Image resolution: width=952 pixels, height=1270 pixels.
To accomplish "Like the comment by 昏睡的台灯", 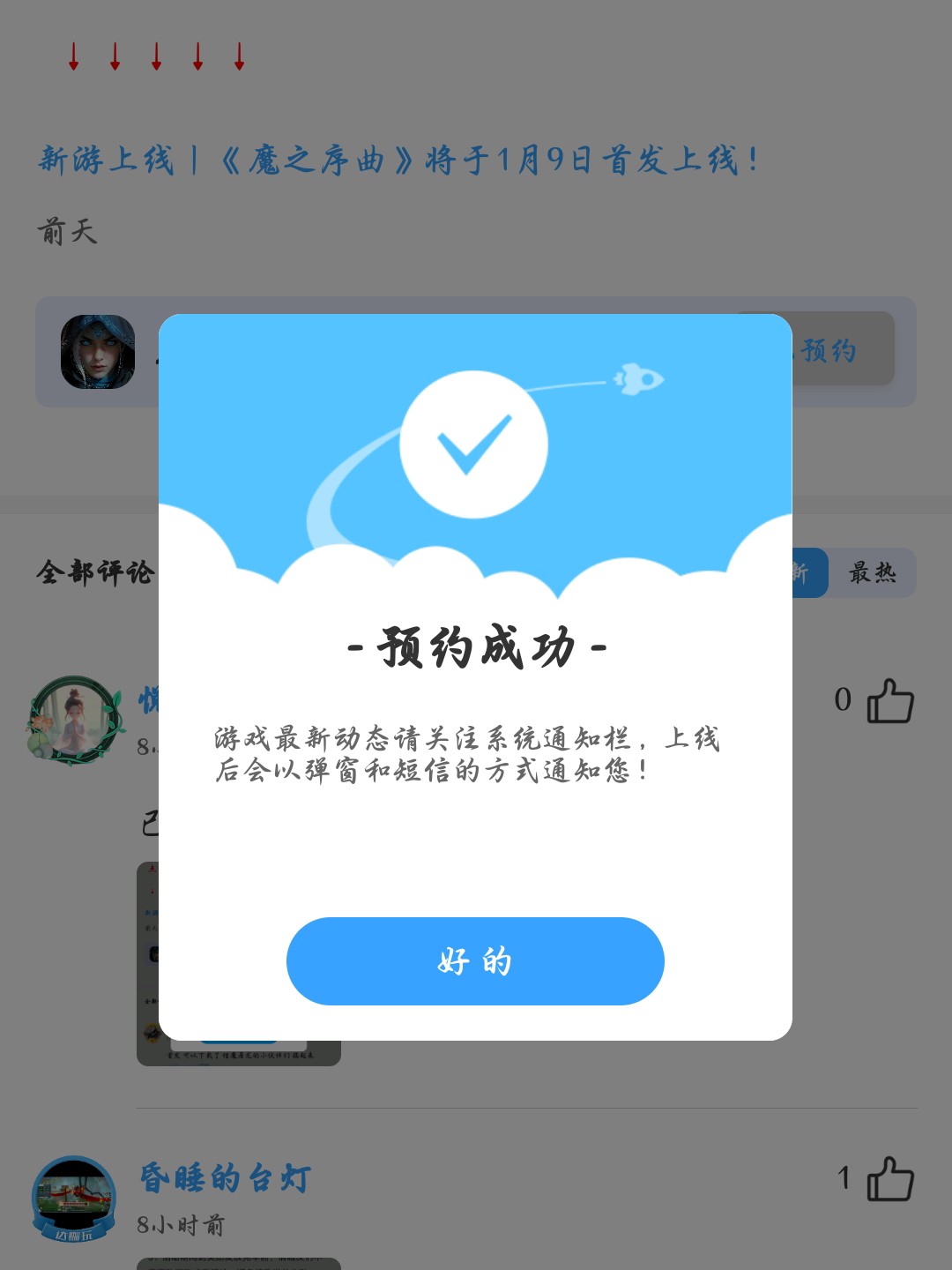I will click(889, 1179).
